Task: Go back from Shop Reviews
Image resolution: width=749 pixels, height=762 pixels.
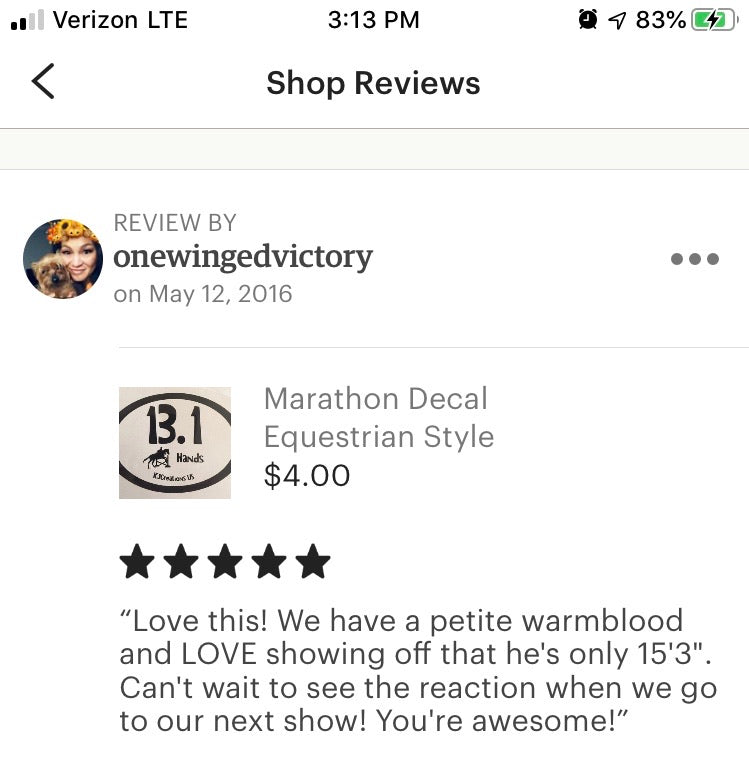Action: coord(43,81)
